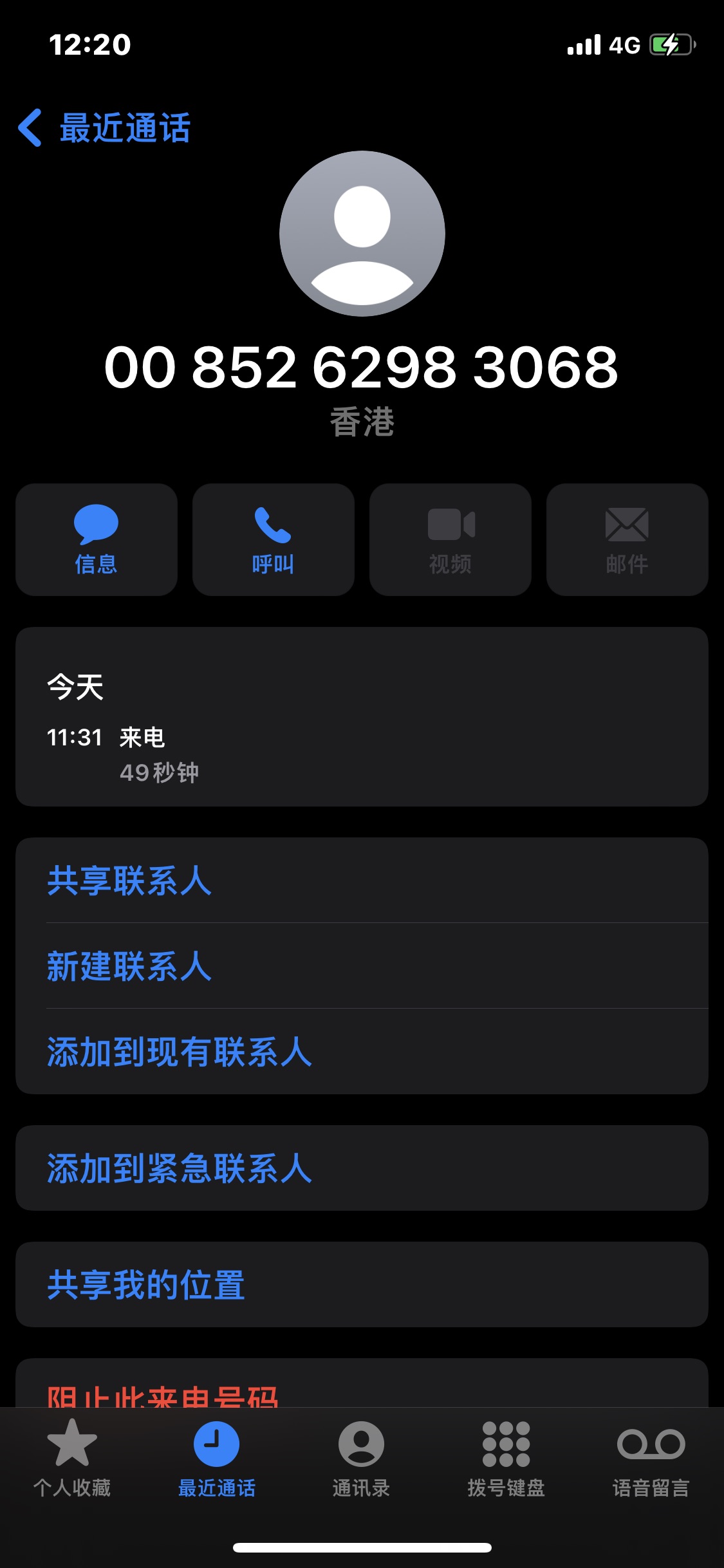Select 共享联系人 option
Screen dimensions: 724x1568
click(129, 881)
